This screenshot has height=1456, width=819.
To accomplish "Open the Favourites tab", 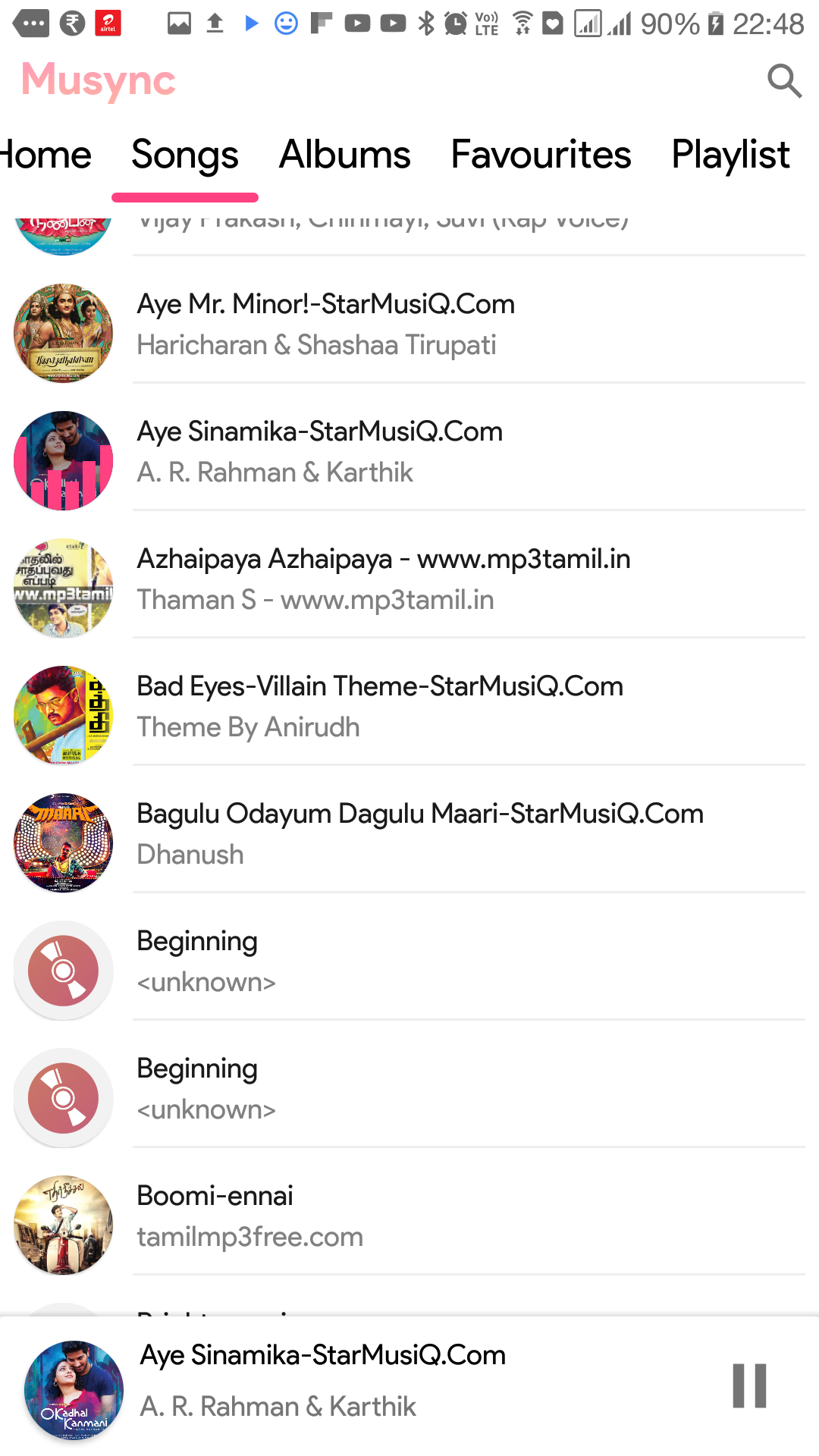I will coord(541,155).
